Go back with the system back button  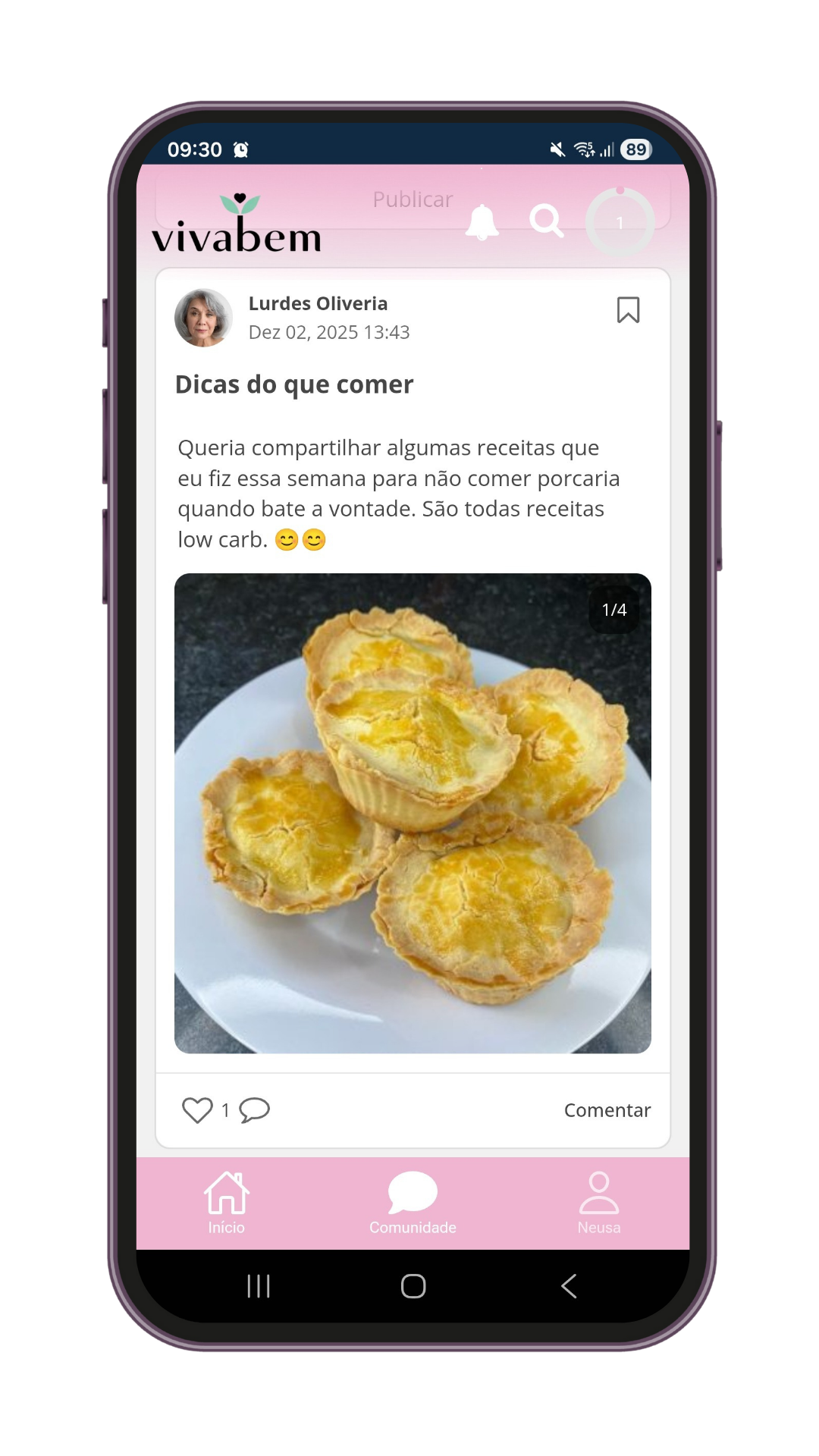pyautogui.click(x=569, y=1286)
